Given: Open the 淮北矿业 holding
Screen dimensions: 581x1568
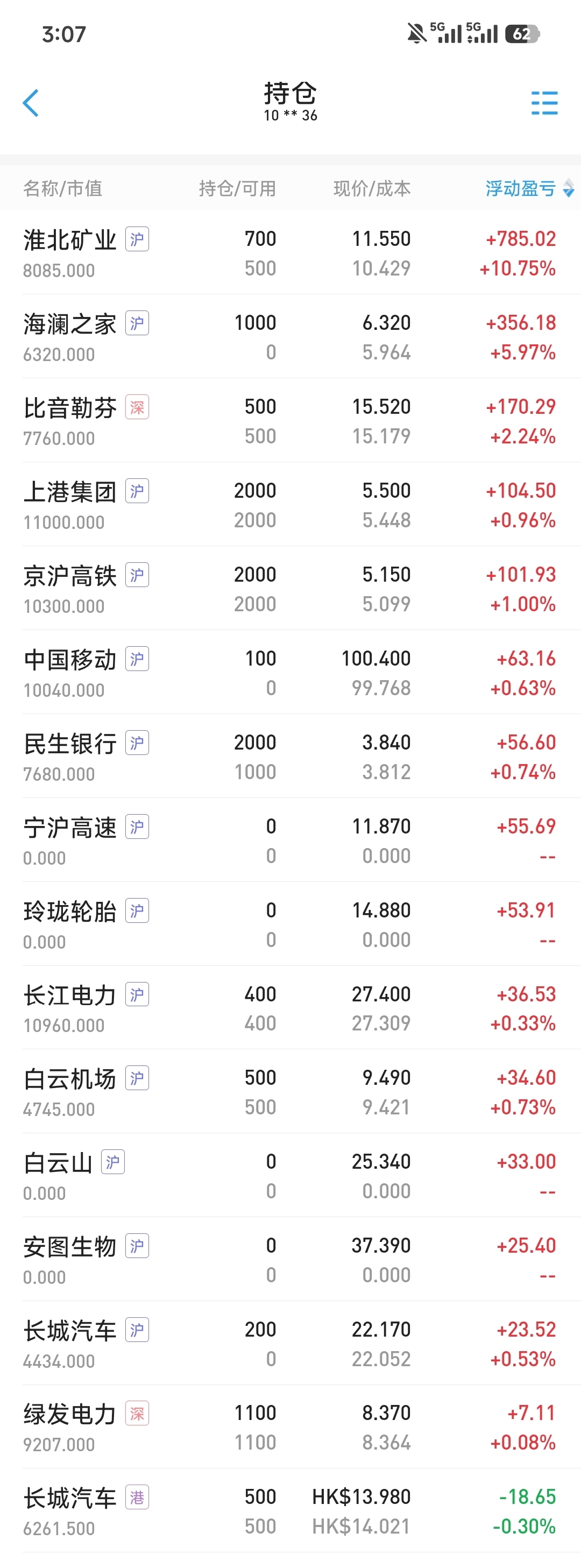Looking at the screenshot, I should (290, 252).
